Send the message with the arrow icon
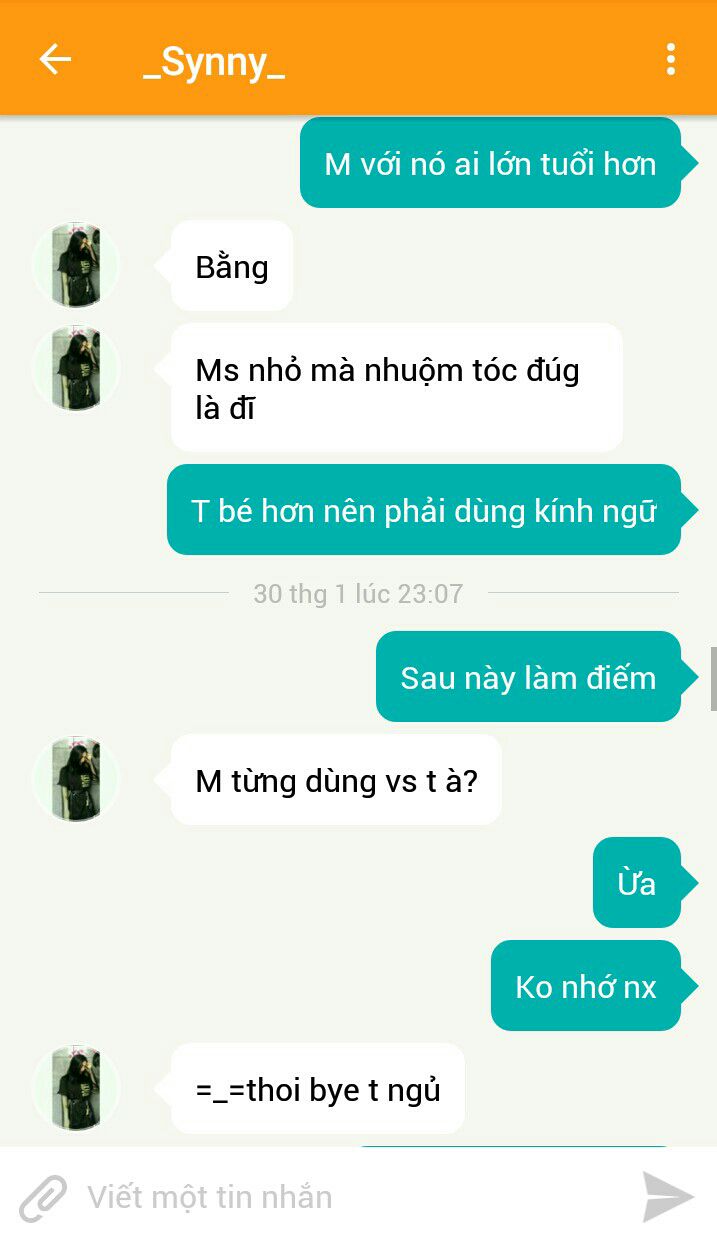The height and width of the screenshot is (1245, 717). (667, 1197)
